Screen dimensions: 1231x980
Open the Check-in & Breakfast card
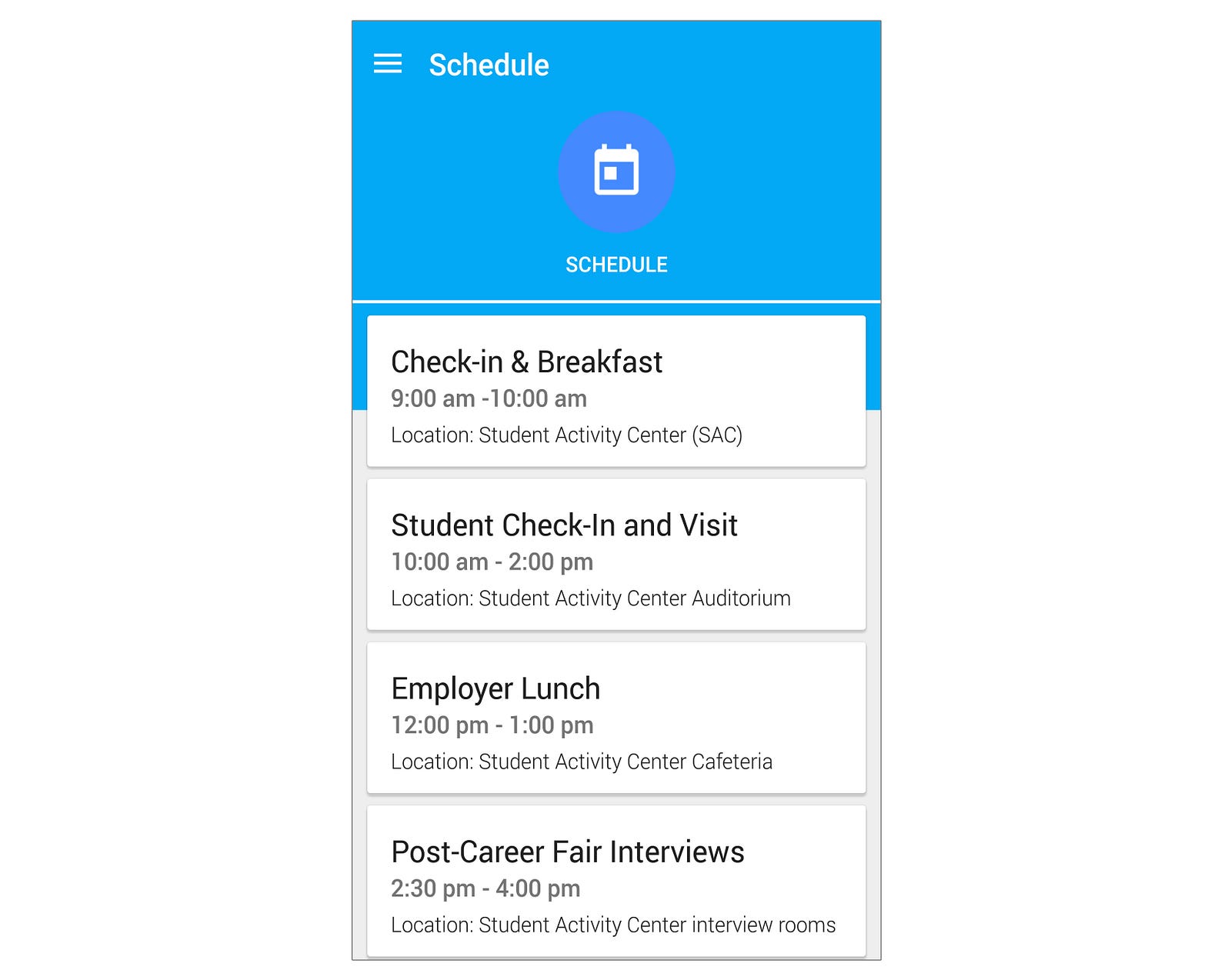(615, 391)
